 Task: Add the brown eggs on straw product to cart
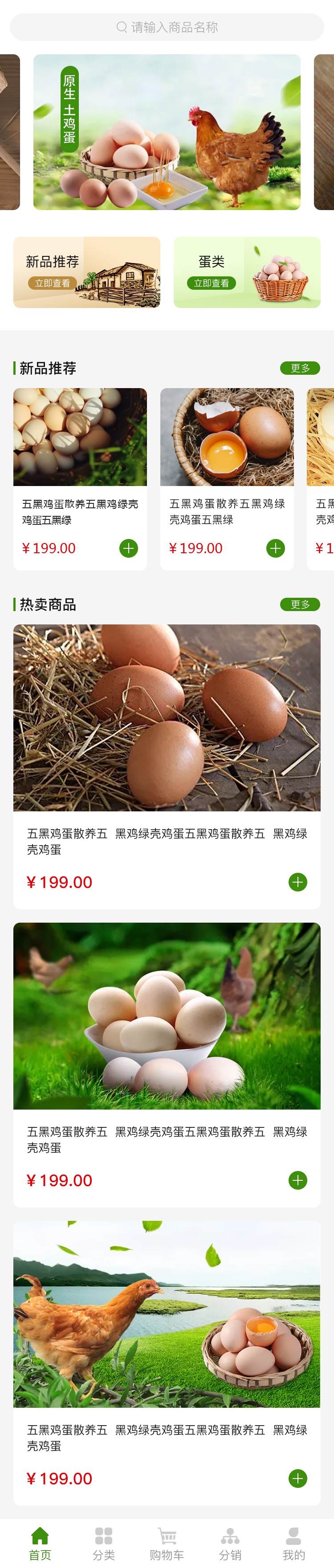point(297,882)
